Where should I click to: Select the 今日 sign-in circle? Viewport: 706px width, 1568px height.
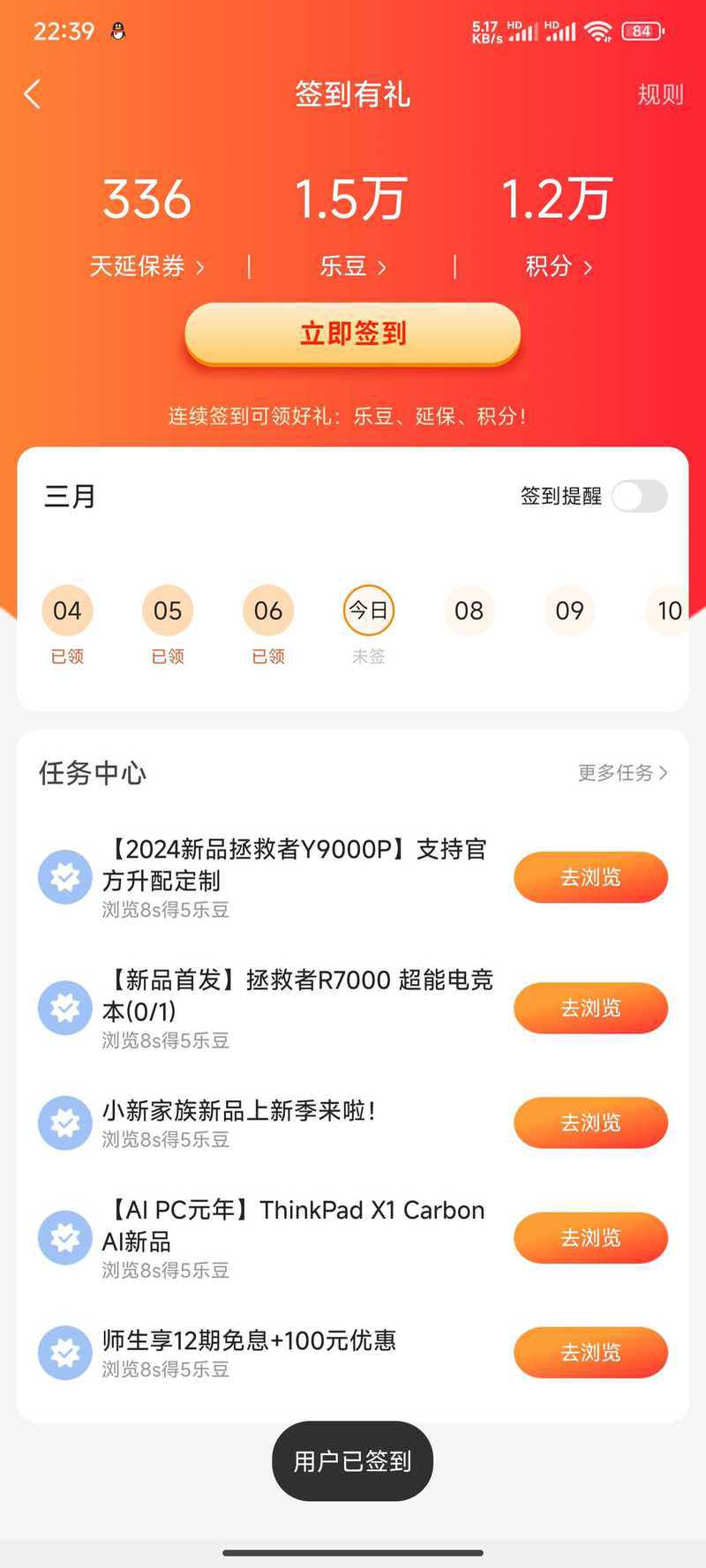(368, 611)
